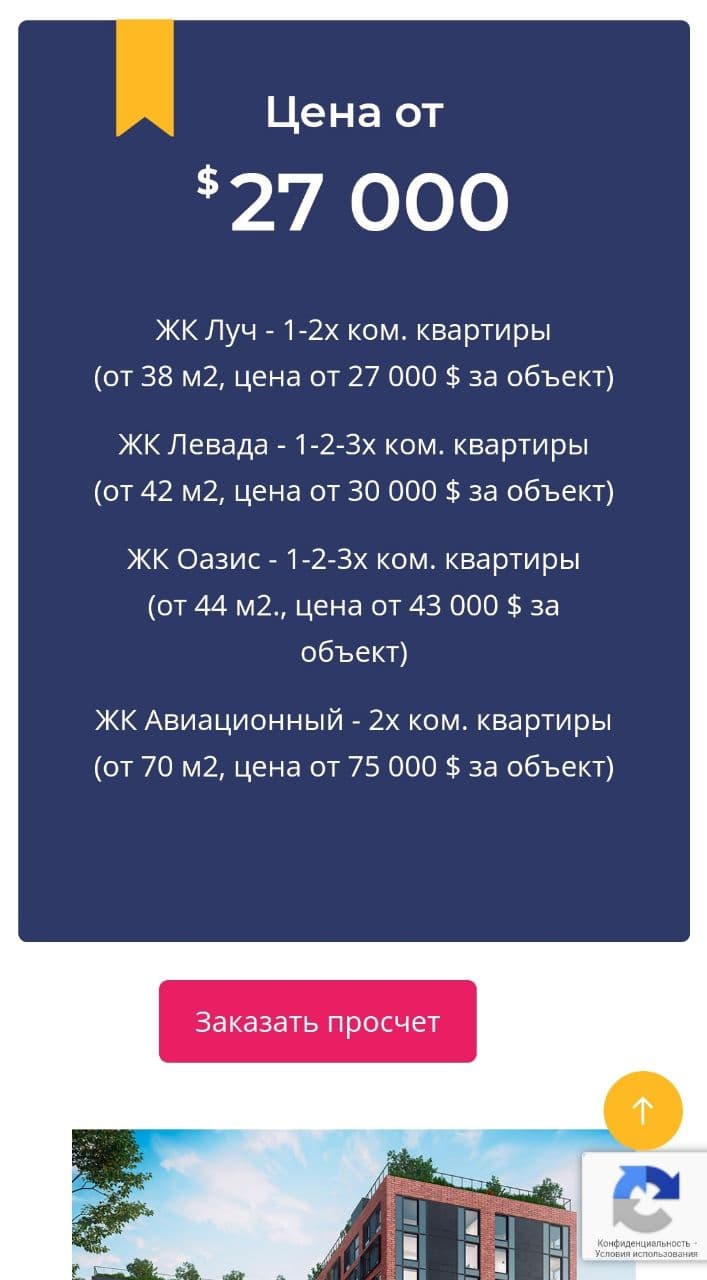Tap the Заказать просчет button
This screenshot has height=1280, width=707.
317,1021
